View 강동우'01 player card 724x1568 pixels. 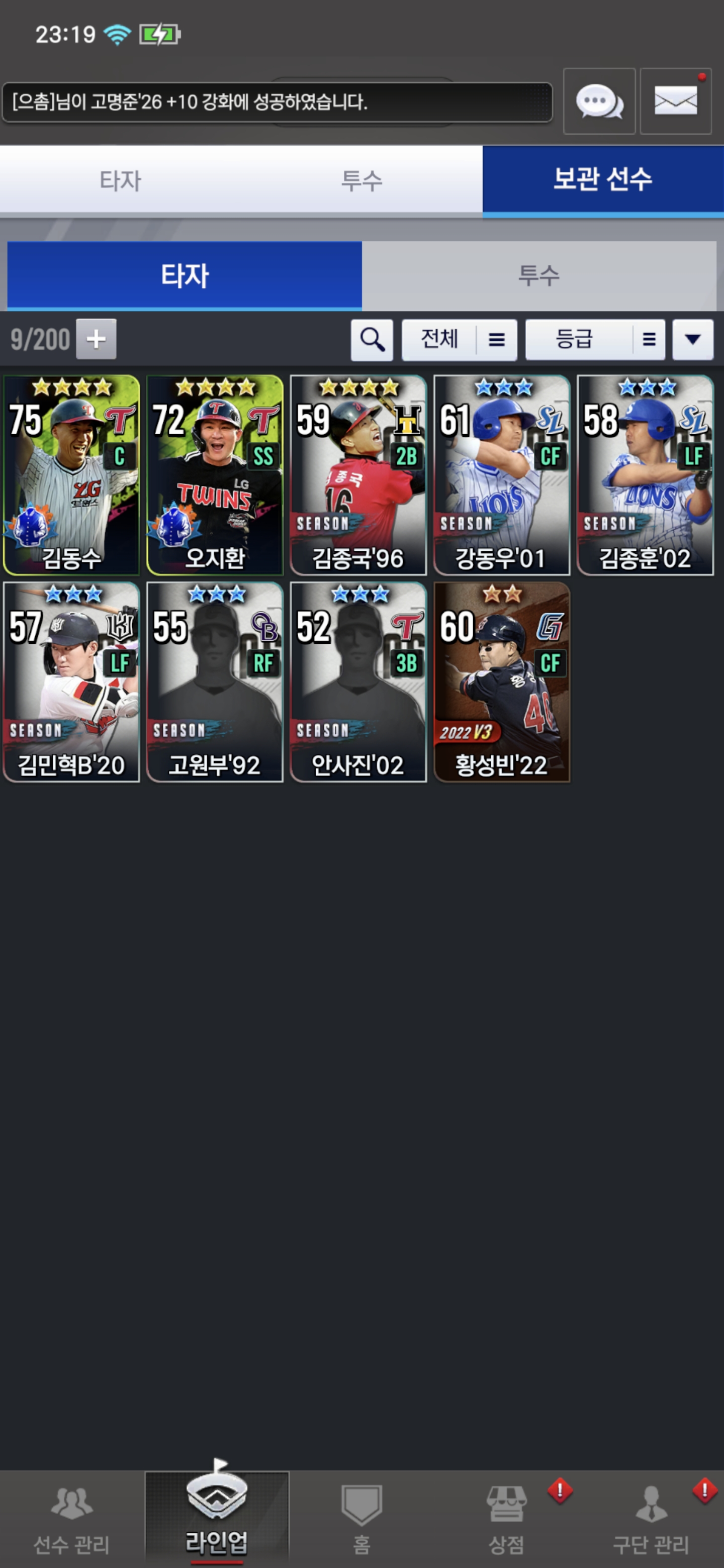coord(502,475)
